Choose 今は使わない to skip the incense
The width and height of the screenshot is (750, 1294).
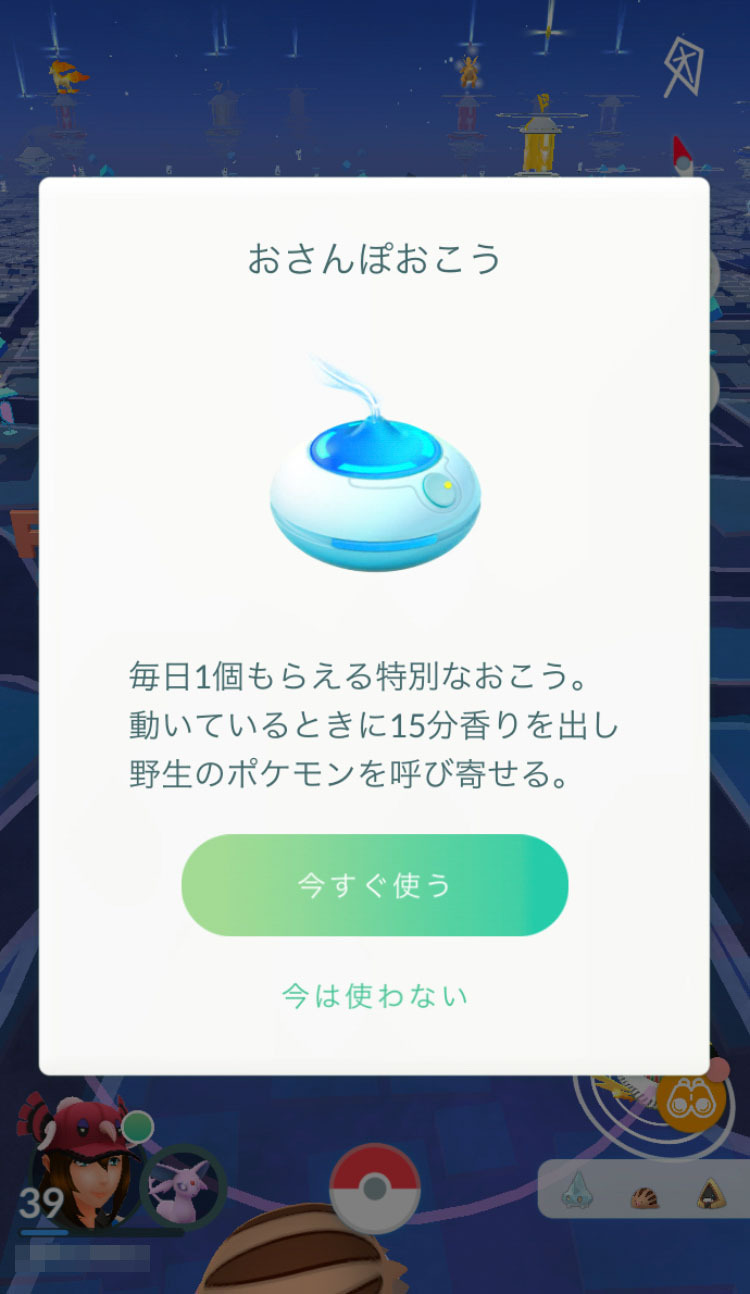[375, 996]
